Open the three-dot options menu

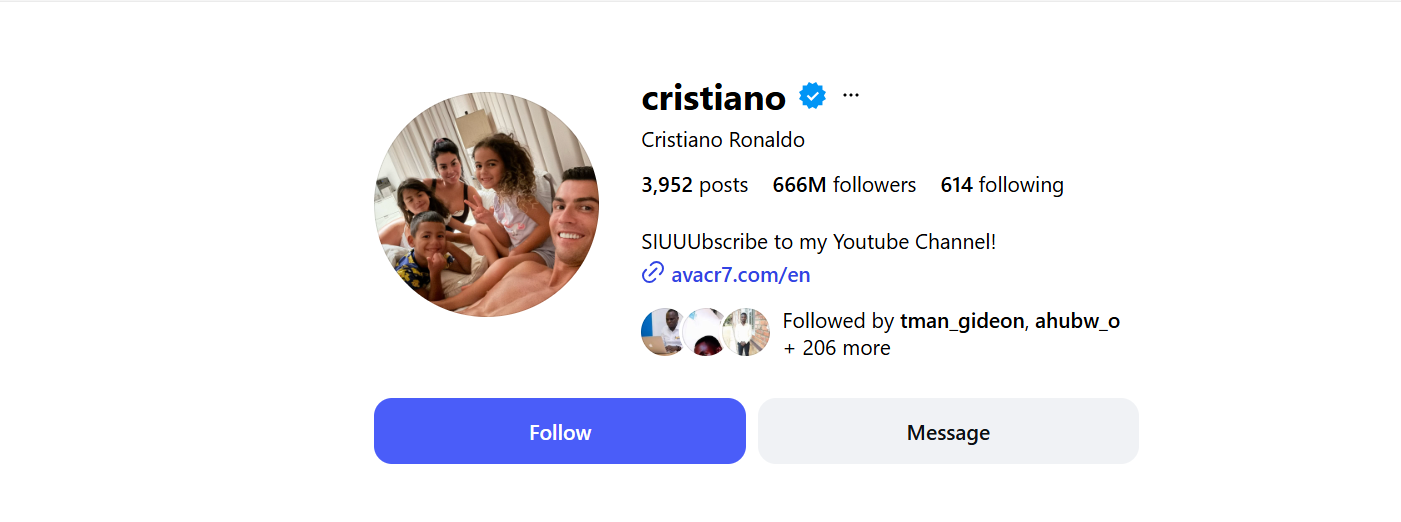pyautogui.click(x=851, y=96)
